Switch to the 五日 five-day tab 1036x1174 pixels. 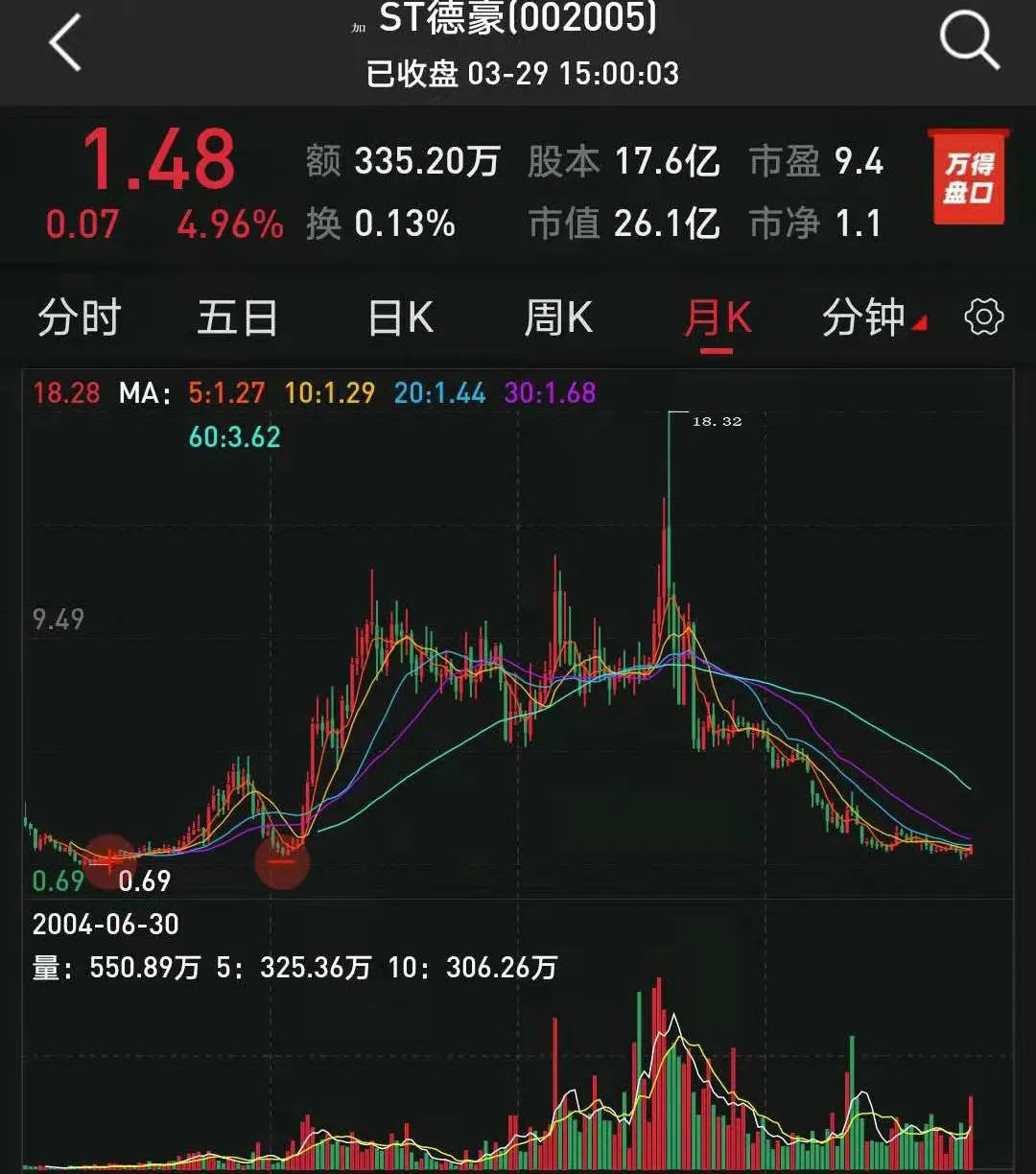pos(238,317)
